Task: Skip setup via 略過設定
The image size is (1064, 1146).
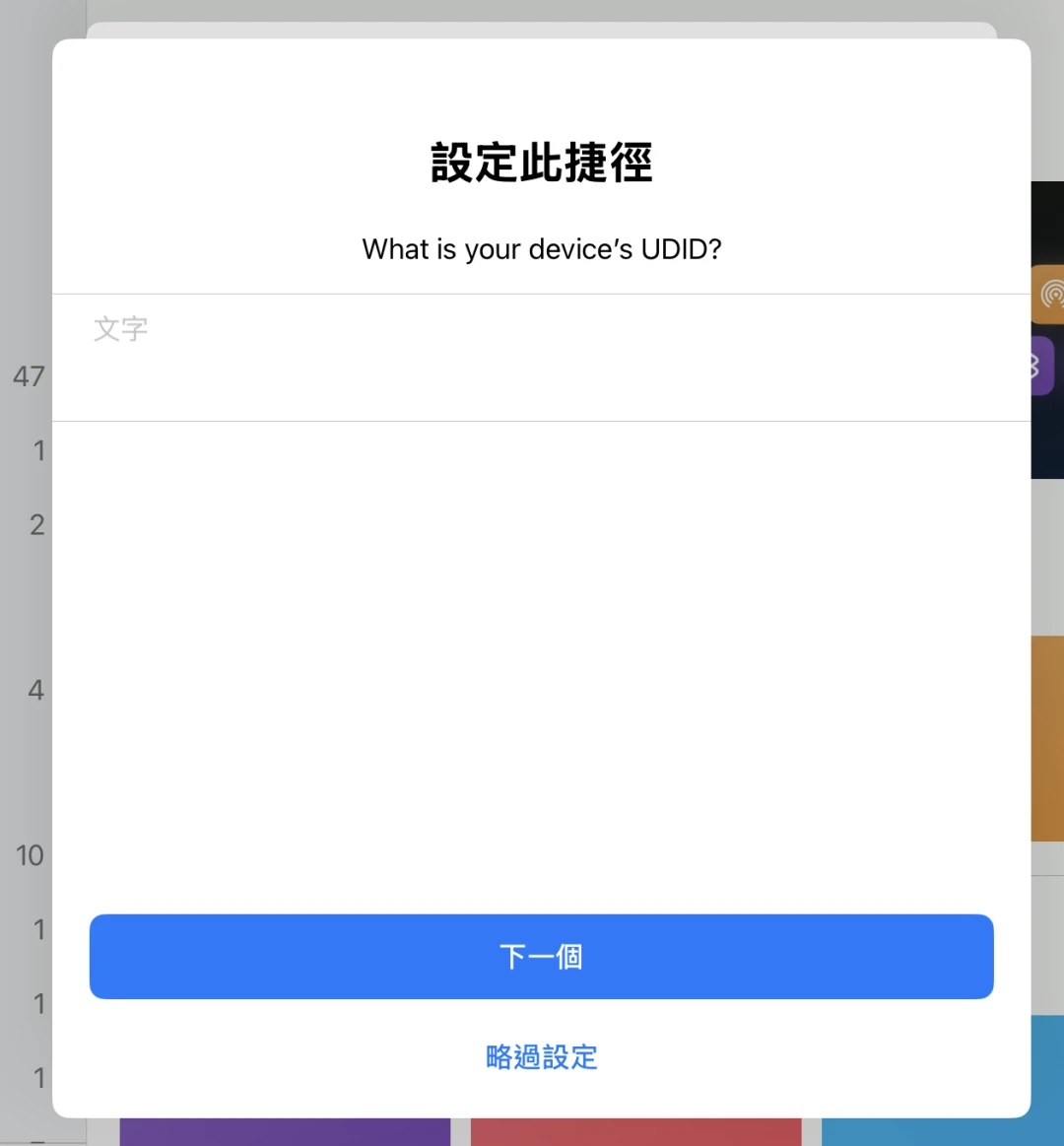Action: tap(541, 1057)
